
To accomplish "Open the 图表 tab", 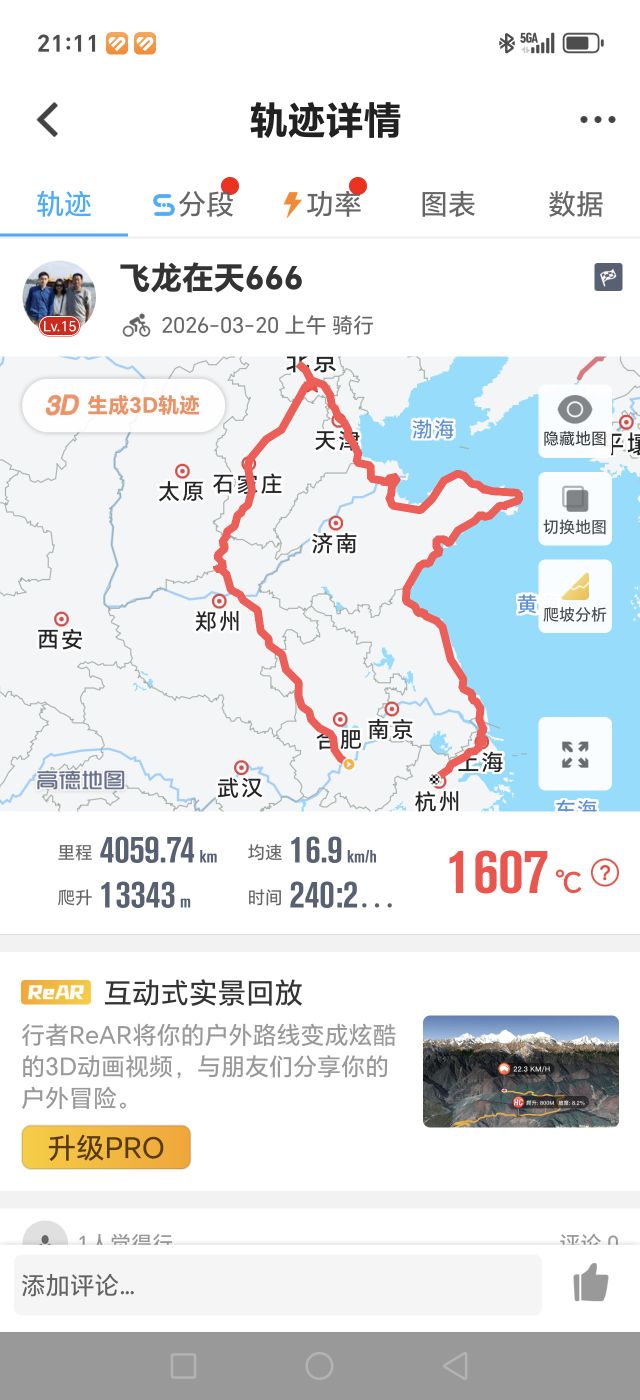I will [448, 205].
